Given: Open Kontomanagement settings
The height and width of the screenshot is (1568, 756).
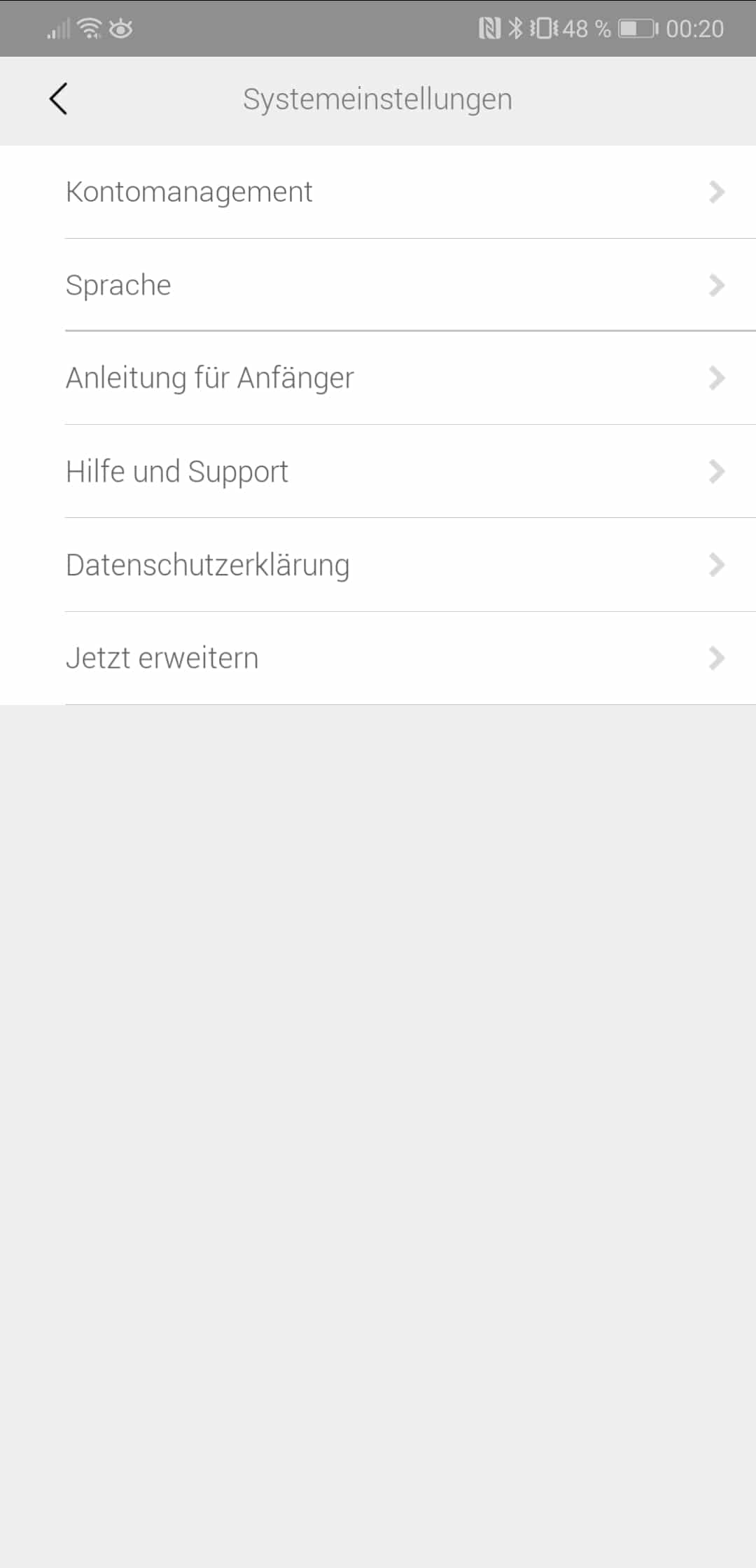Looking at the screenshot, I should coord(378,192).
